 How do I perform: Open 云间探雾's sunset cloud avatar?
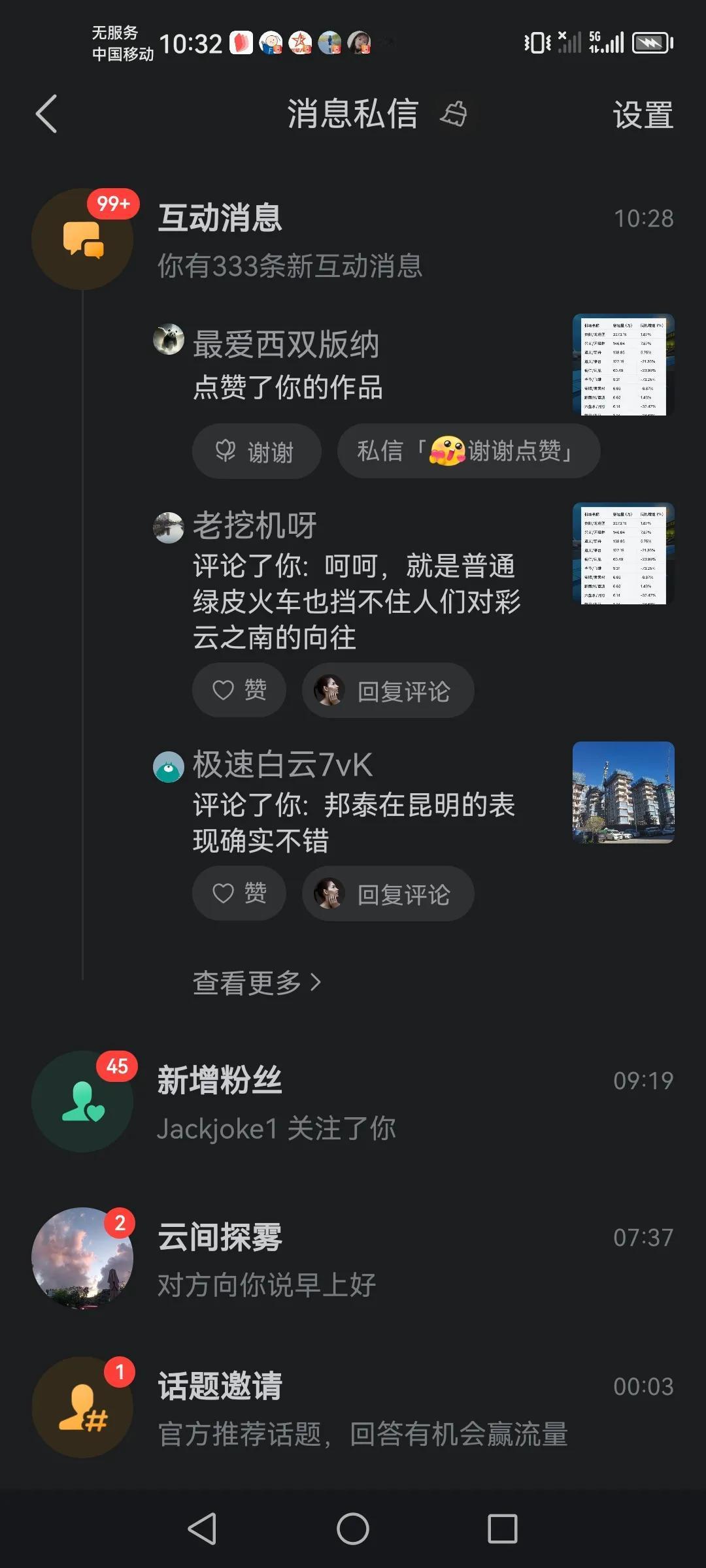pyautogui.click(x=80, y=1258)
